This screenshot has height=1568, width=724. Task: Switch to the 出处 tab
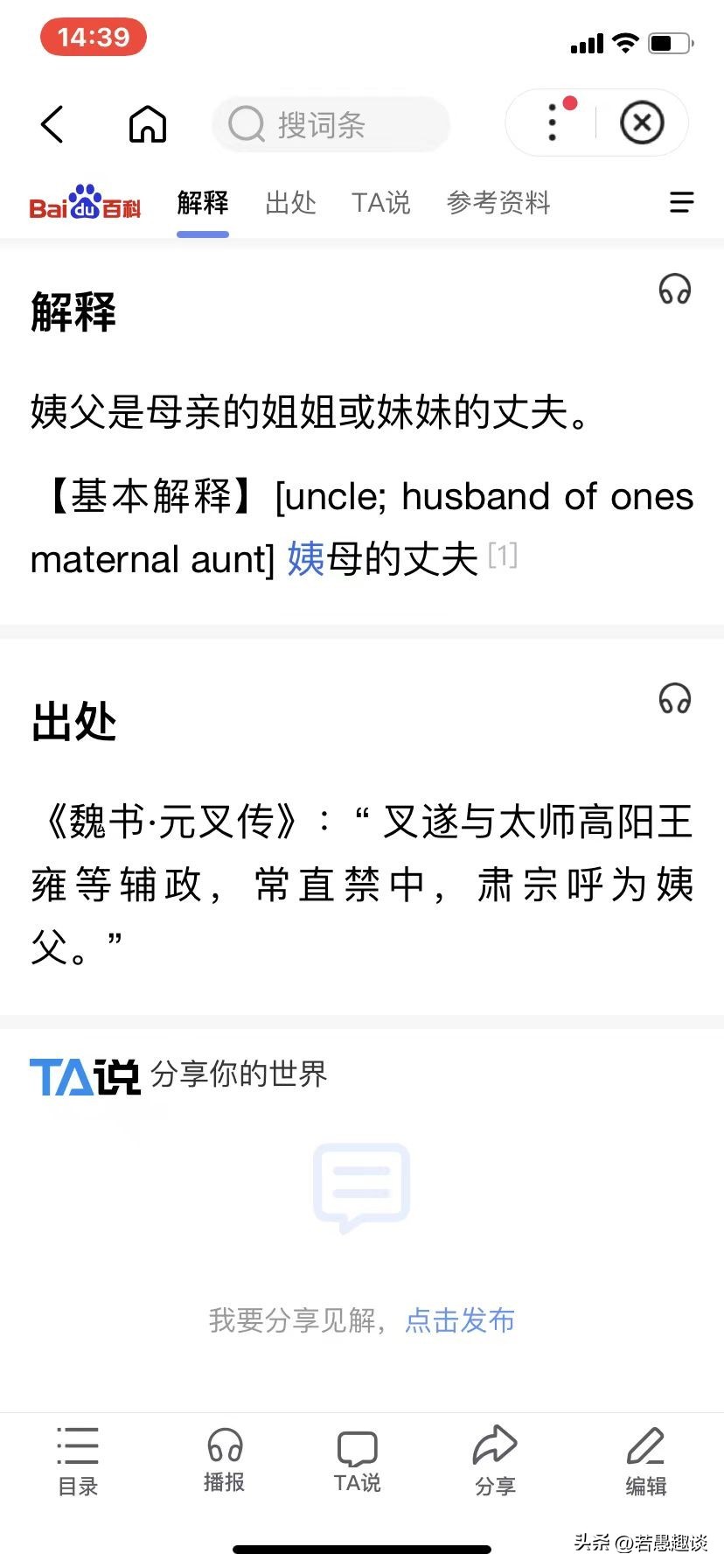tap(290, 203)
